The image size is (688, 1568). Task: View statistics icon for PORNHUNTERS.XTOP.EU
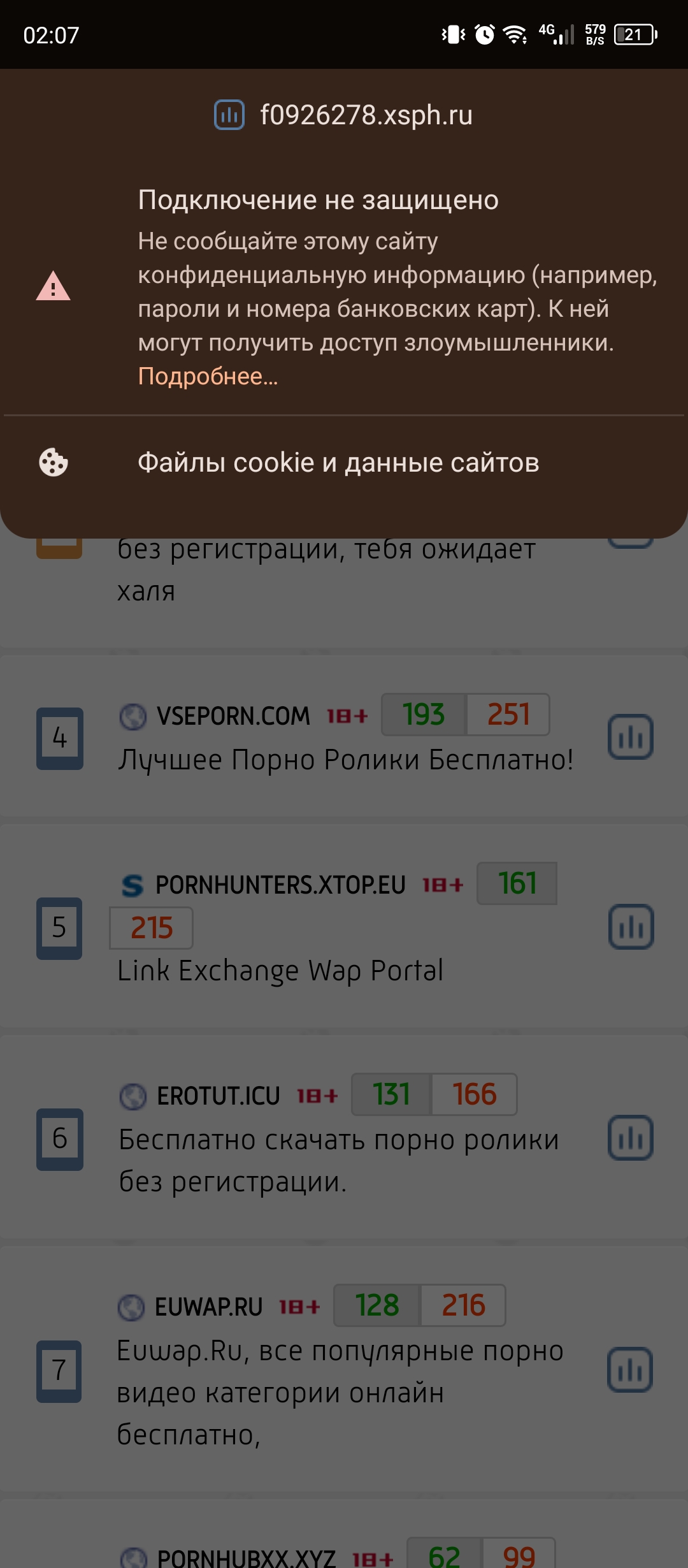click(x=630, y=927)
